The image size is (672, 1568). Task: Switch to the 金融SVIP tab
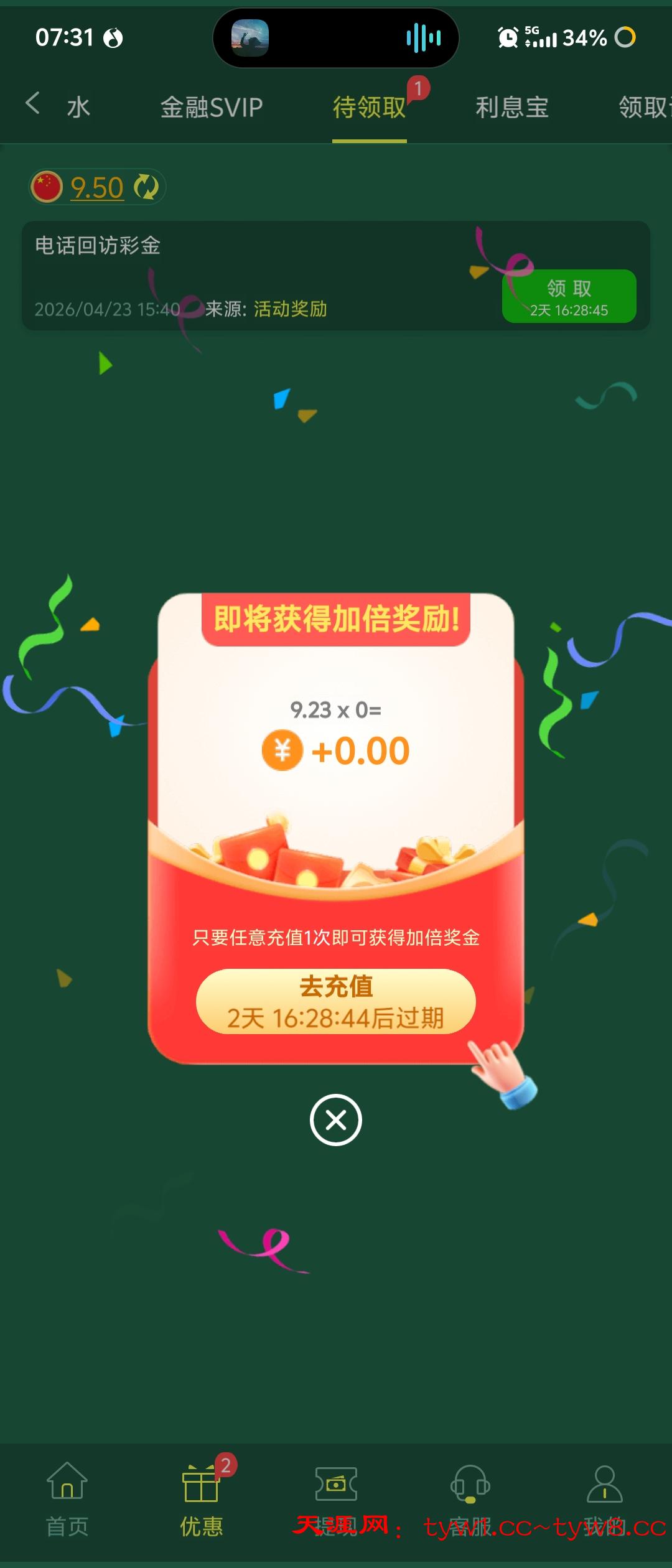click(212, 107)
